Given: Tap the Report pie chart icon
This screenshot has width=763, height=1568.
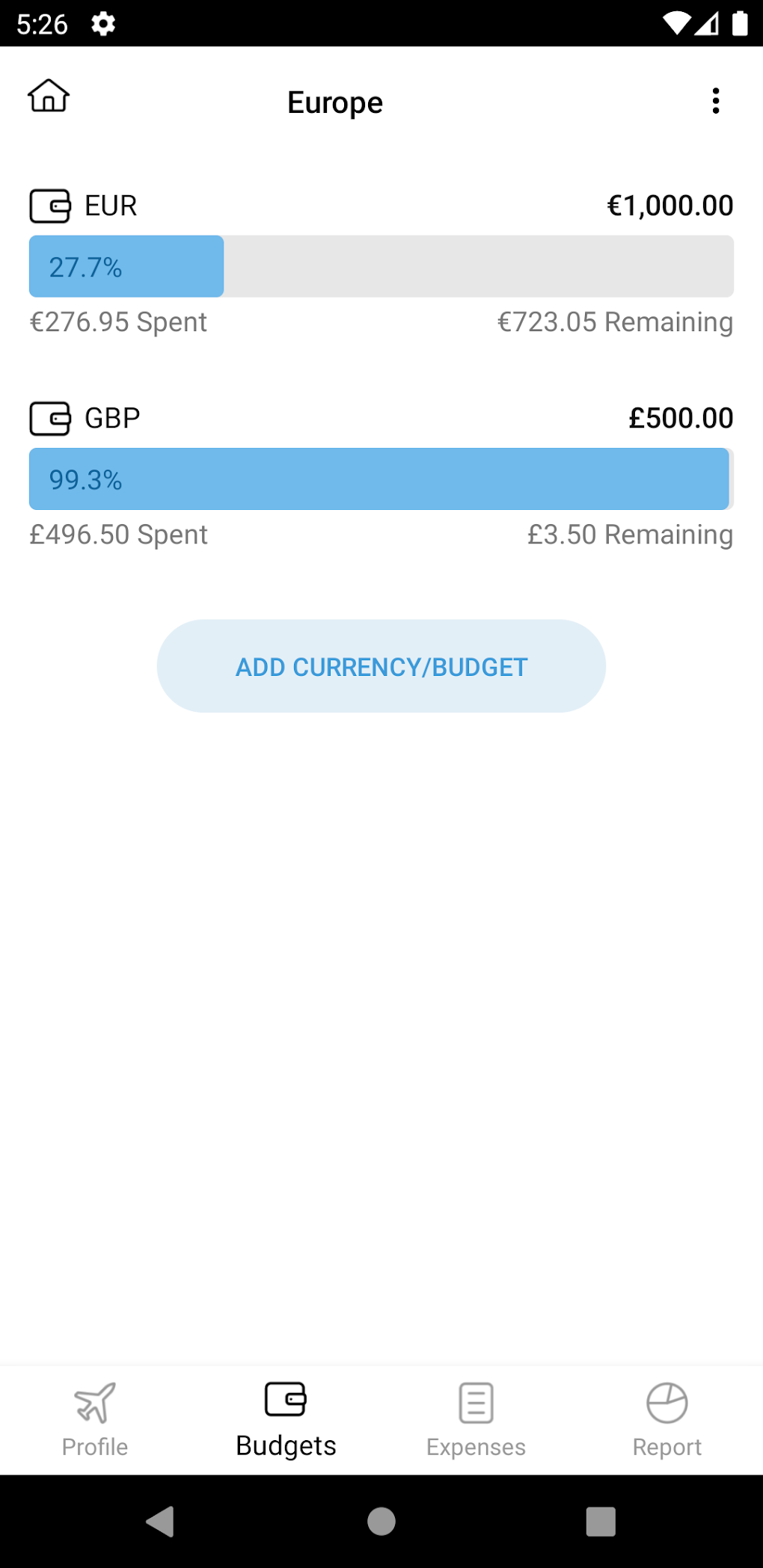Looking at the screenshot, I should 667,1401.
